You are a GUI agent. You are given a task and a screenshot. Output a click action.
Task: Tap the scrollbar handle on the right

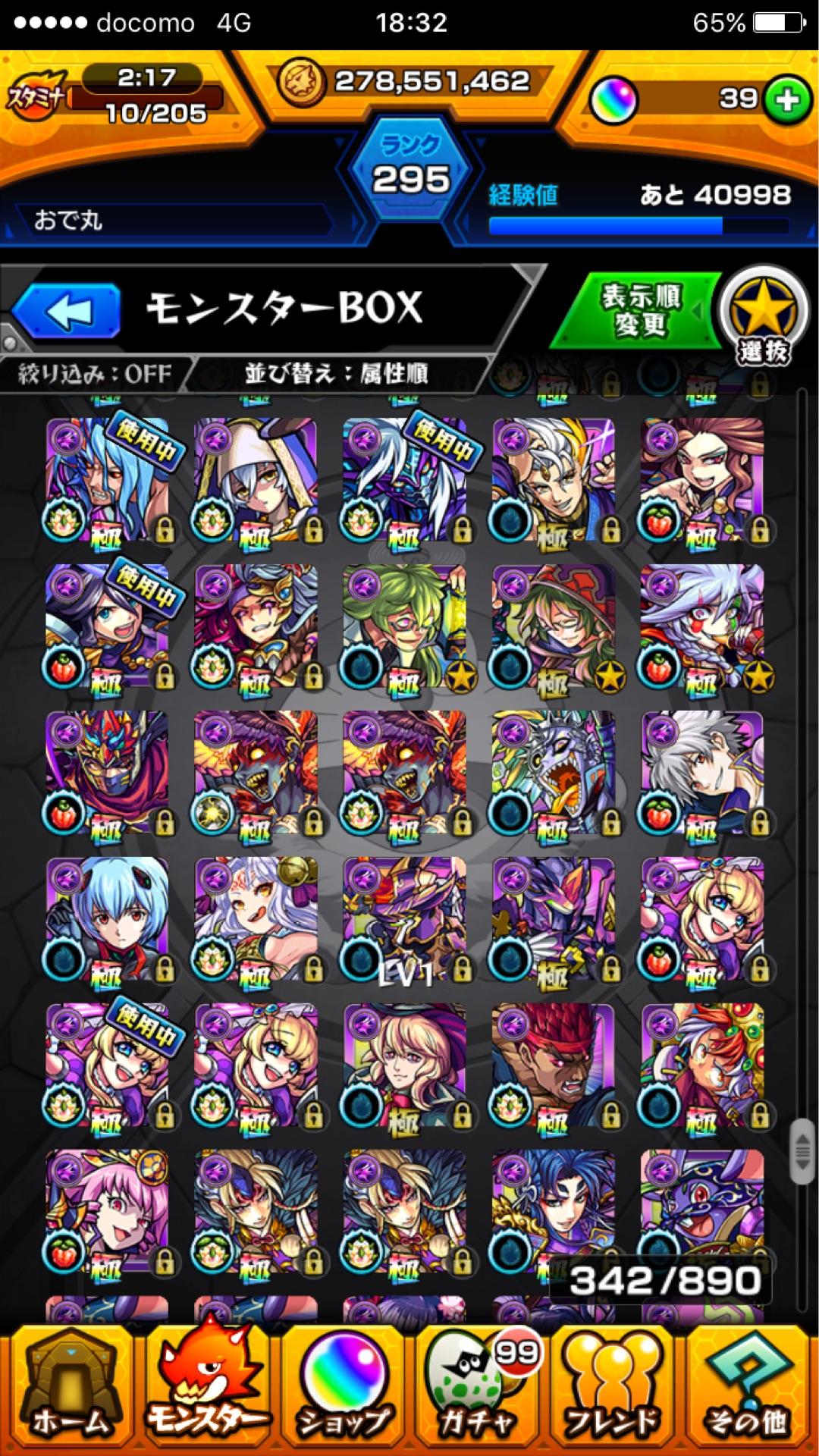pos(801,1151)
